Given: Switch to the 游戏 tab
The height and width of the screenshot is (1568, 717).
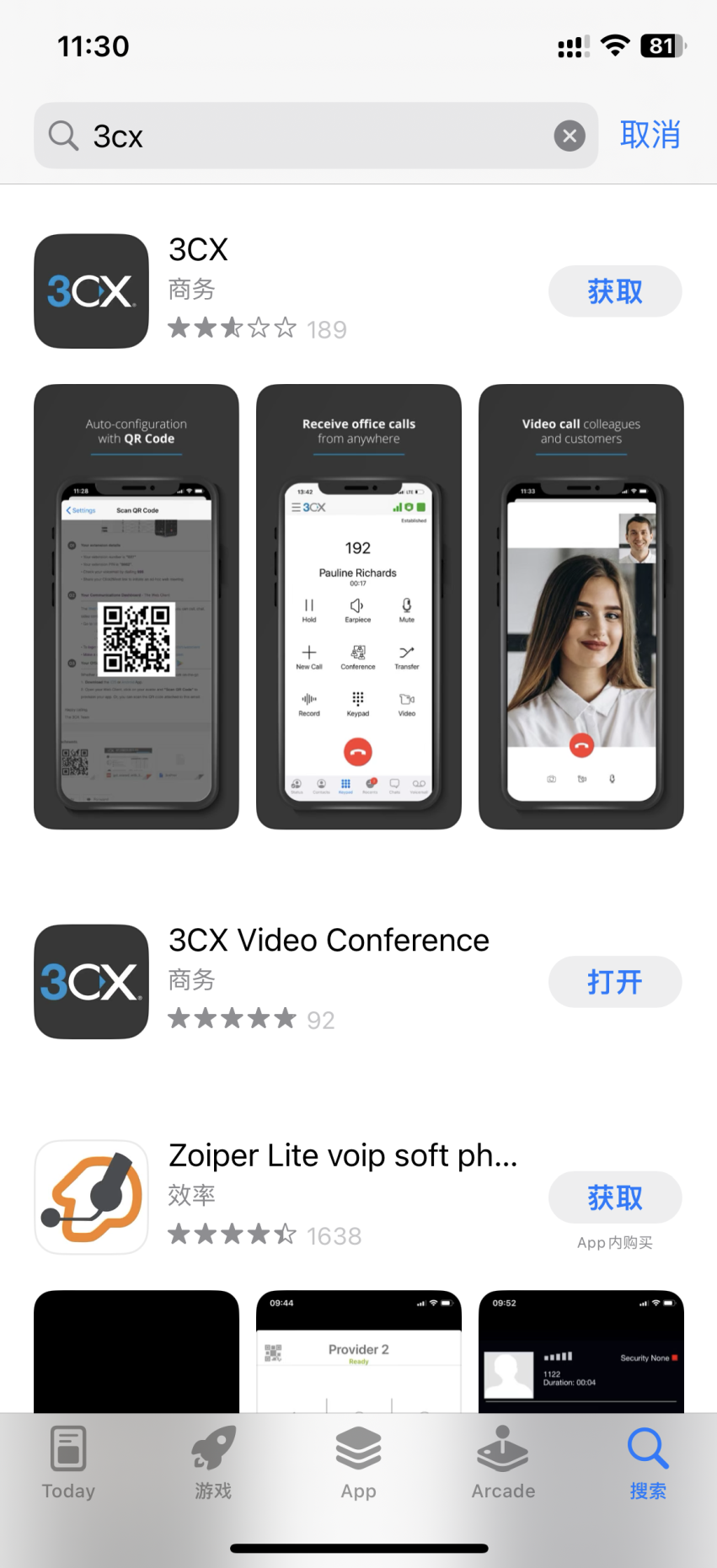Looking at the screenshot, I should (x=213, y=1464).
